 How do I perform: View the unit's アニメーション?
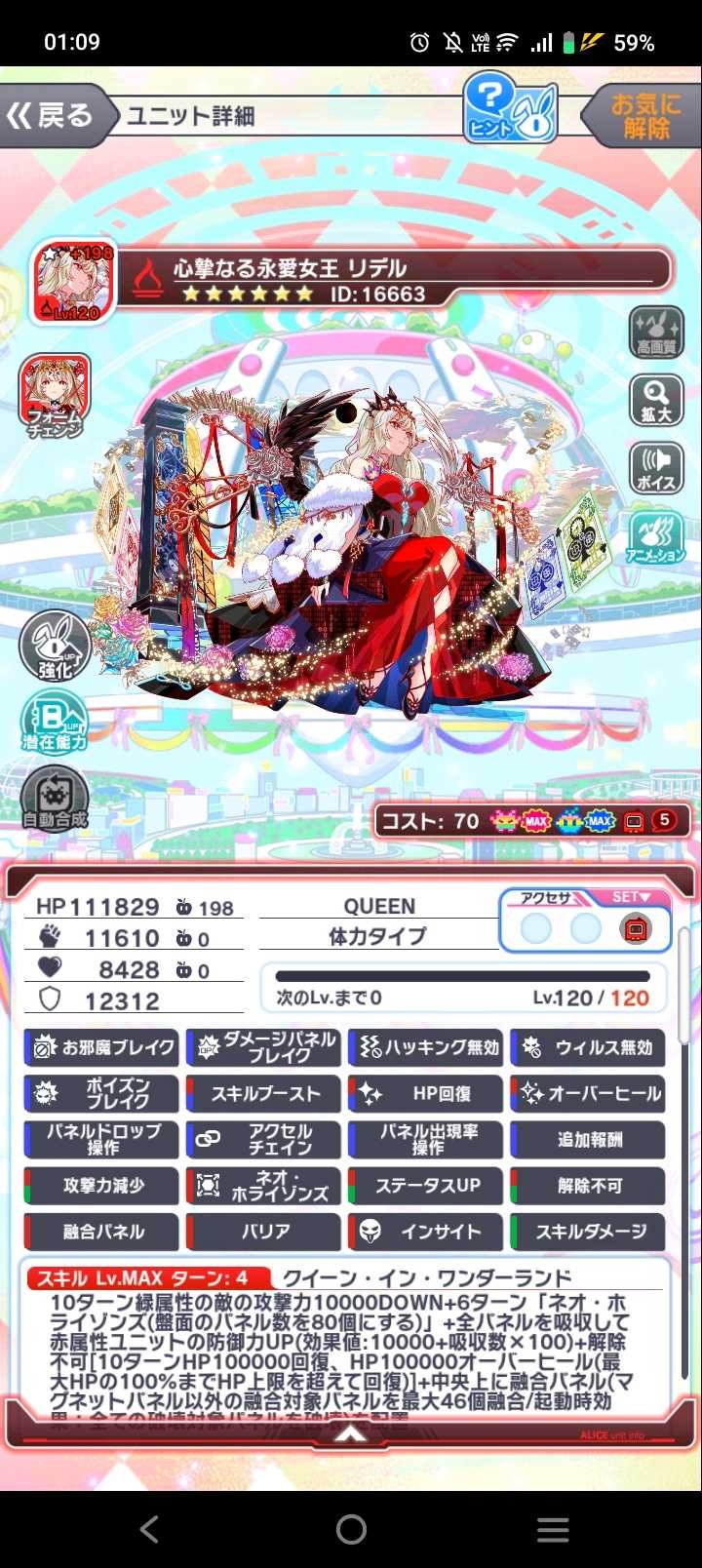(x=656, y=537)
